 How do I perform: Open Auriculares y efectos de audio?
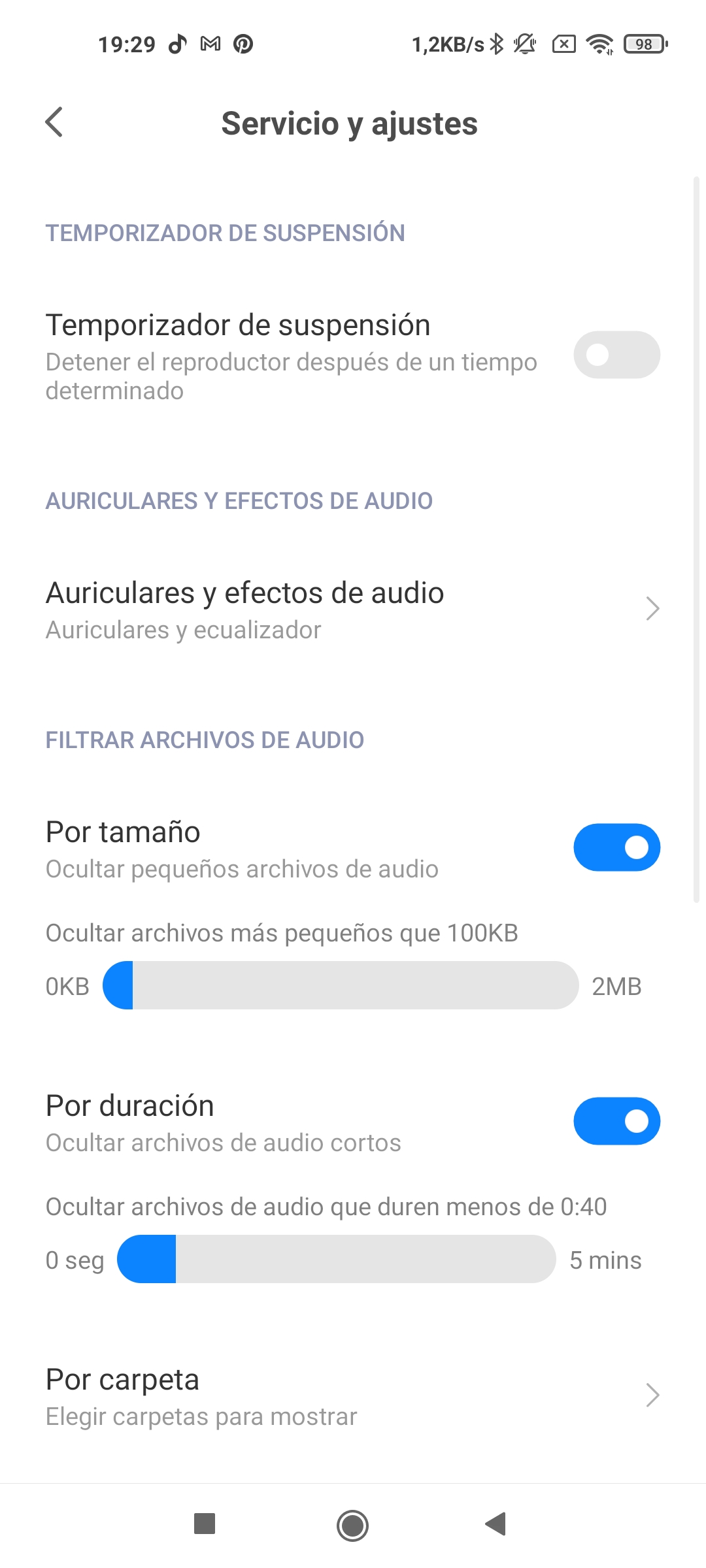(x=353, y=609)
